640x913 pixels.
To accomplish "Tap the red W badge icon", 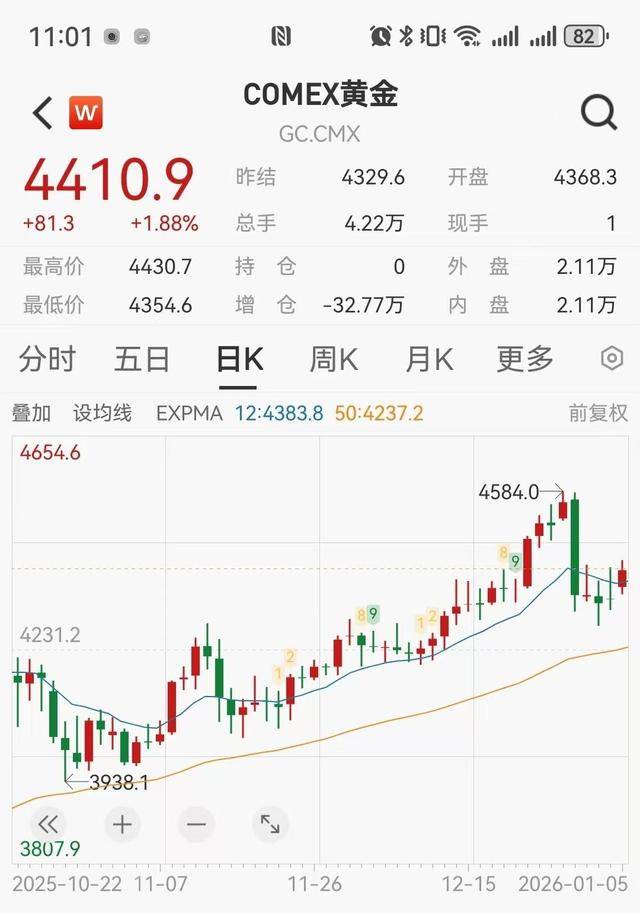I will (x=85, y=113).
